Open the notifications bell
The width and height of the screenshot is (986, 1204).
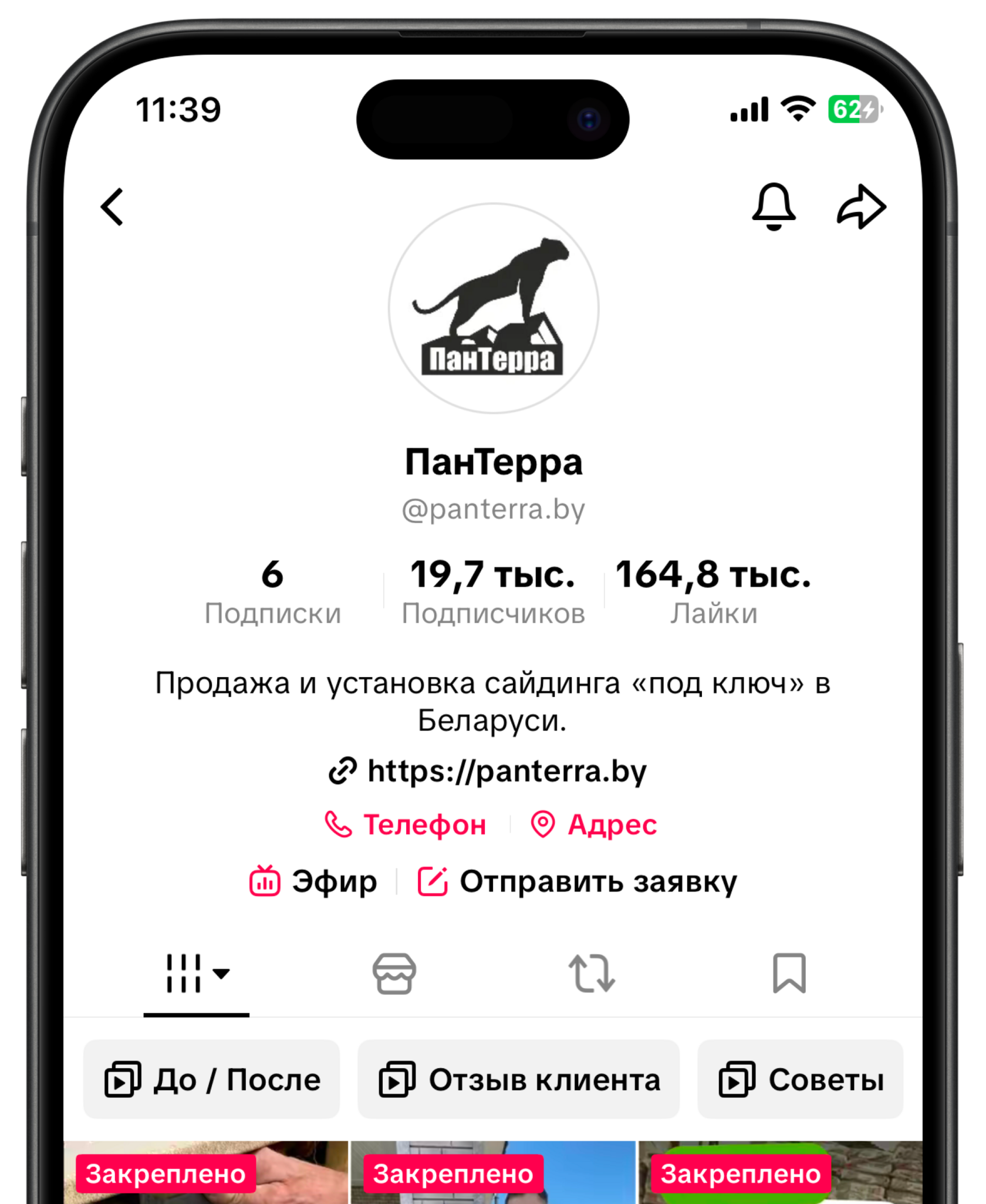coord(774,207)
